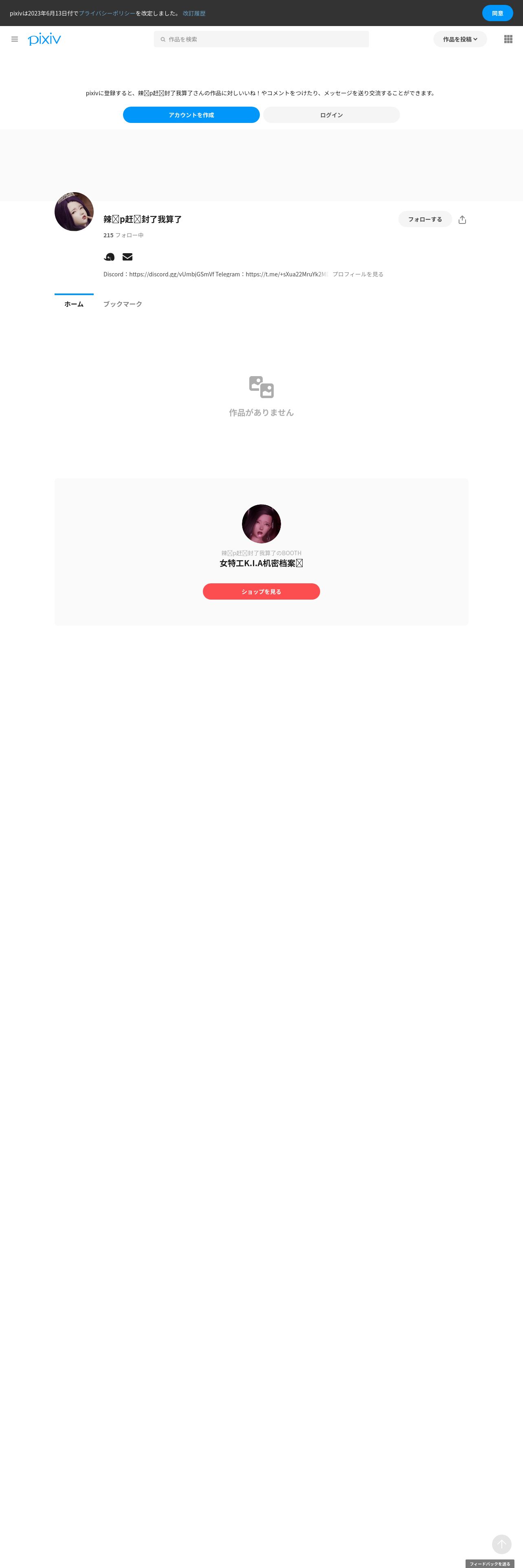Tap the back-to-top arrow button
The width and height of the screenshot is (523, 1568).
(x=501, y=1544)
